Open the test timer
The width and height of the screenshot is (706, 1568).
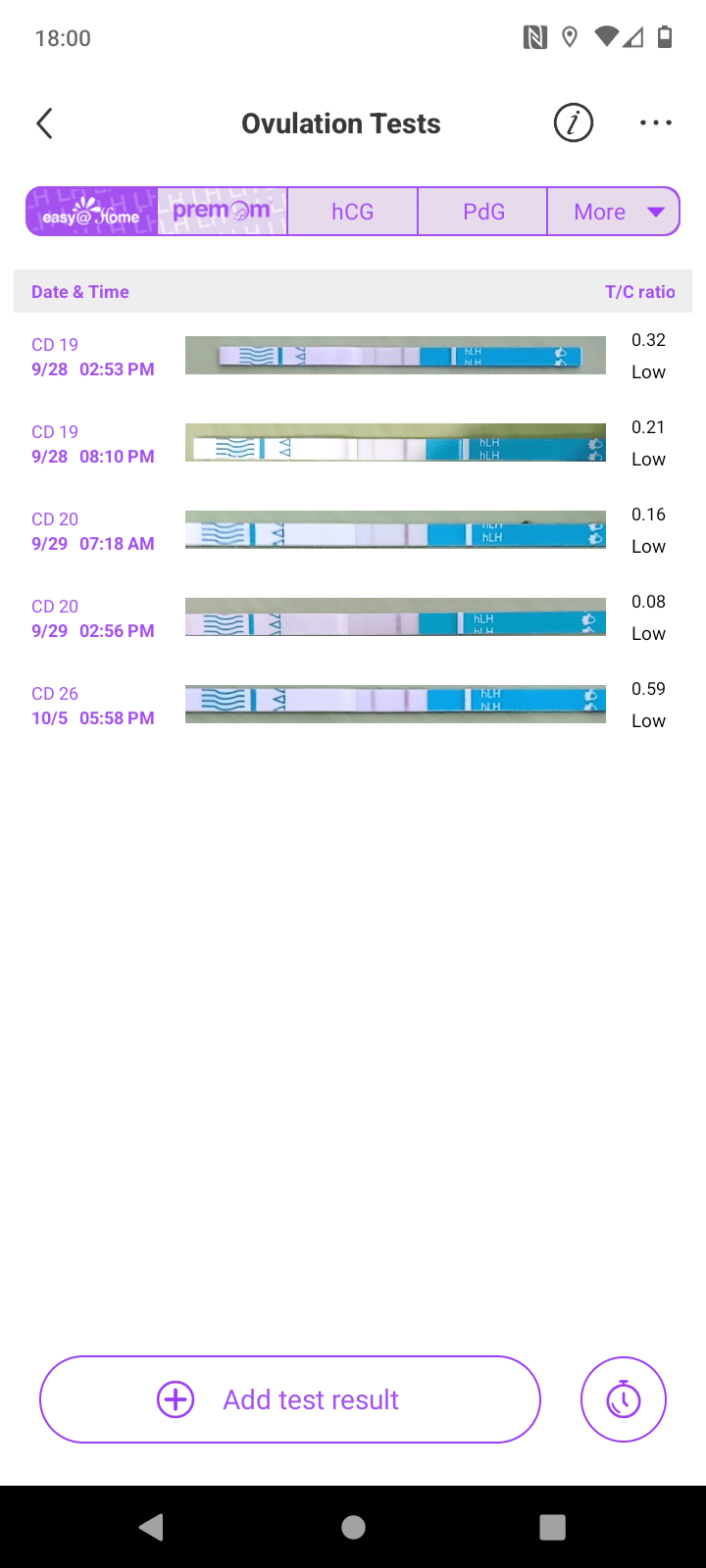pyautogui.click(x=624, y=1399)
